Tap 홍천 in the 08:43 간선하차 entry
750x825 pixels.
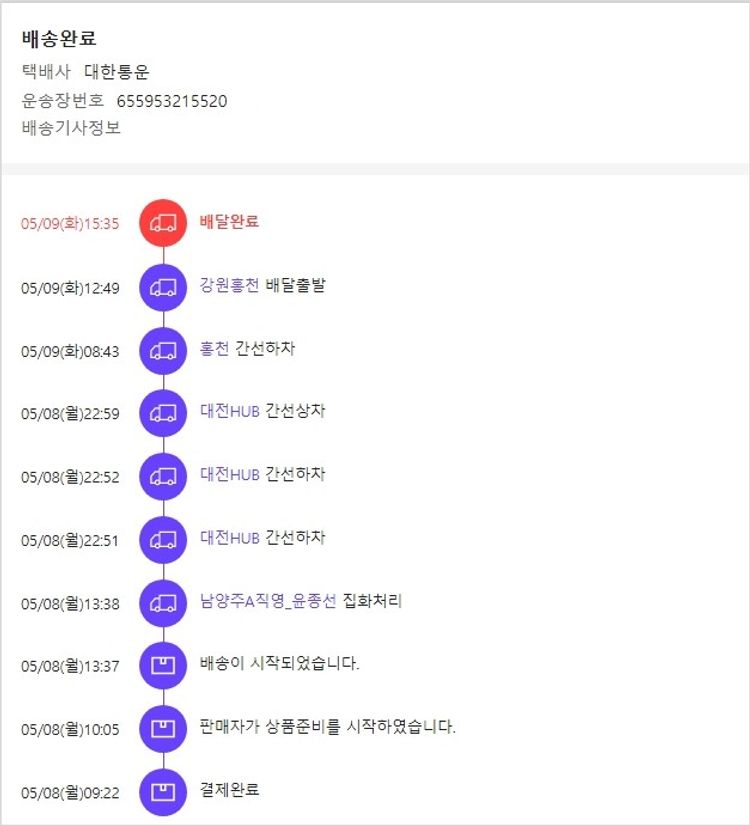[x=214, y=349]
